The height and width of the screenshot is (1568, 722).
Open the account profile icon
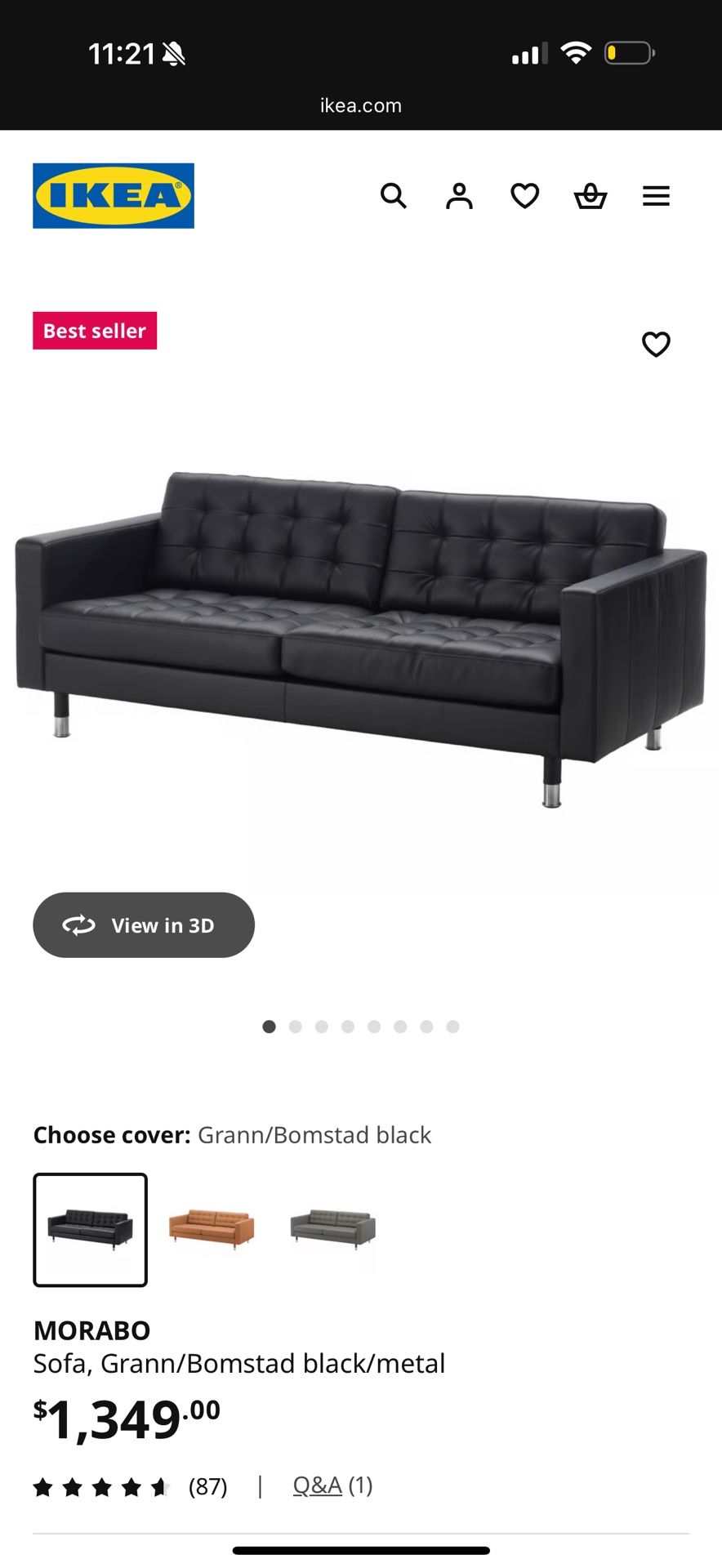point(459,196)
